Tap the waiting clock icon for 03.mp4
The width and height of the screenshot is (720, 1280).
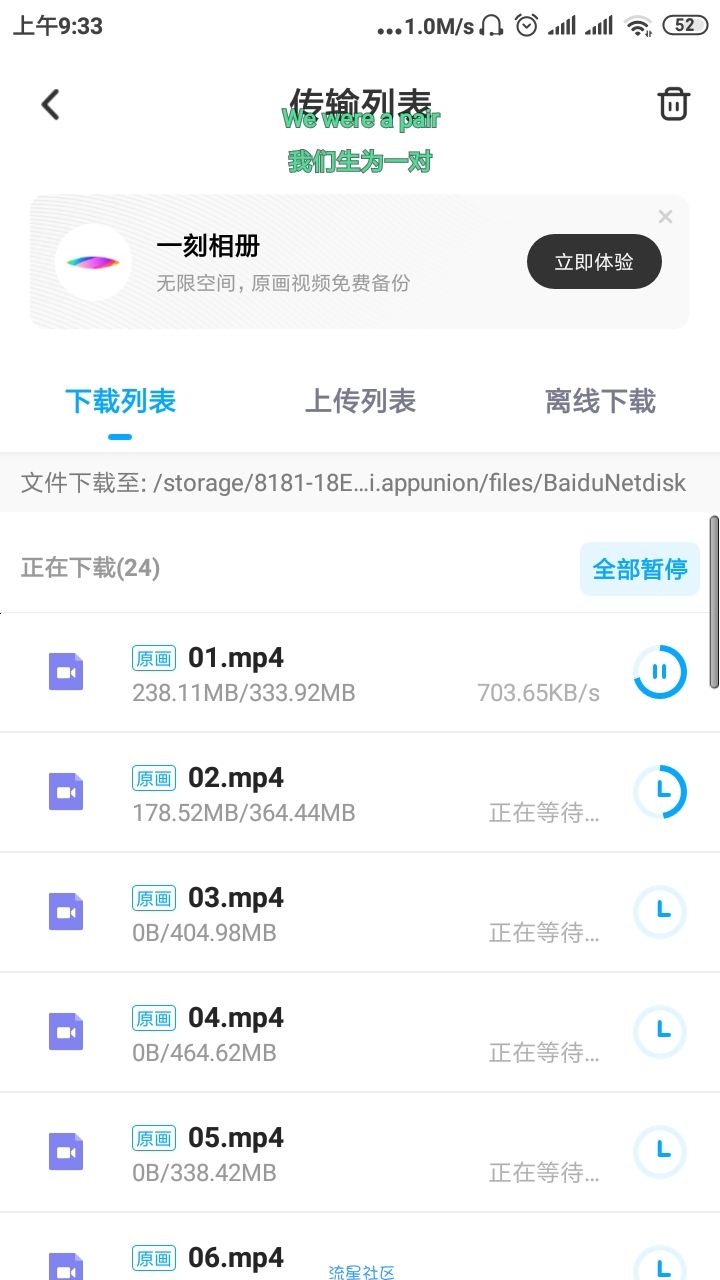660,912
